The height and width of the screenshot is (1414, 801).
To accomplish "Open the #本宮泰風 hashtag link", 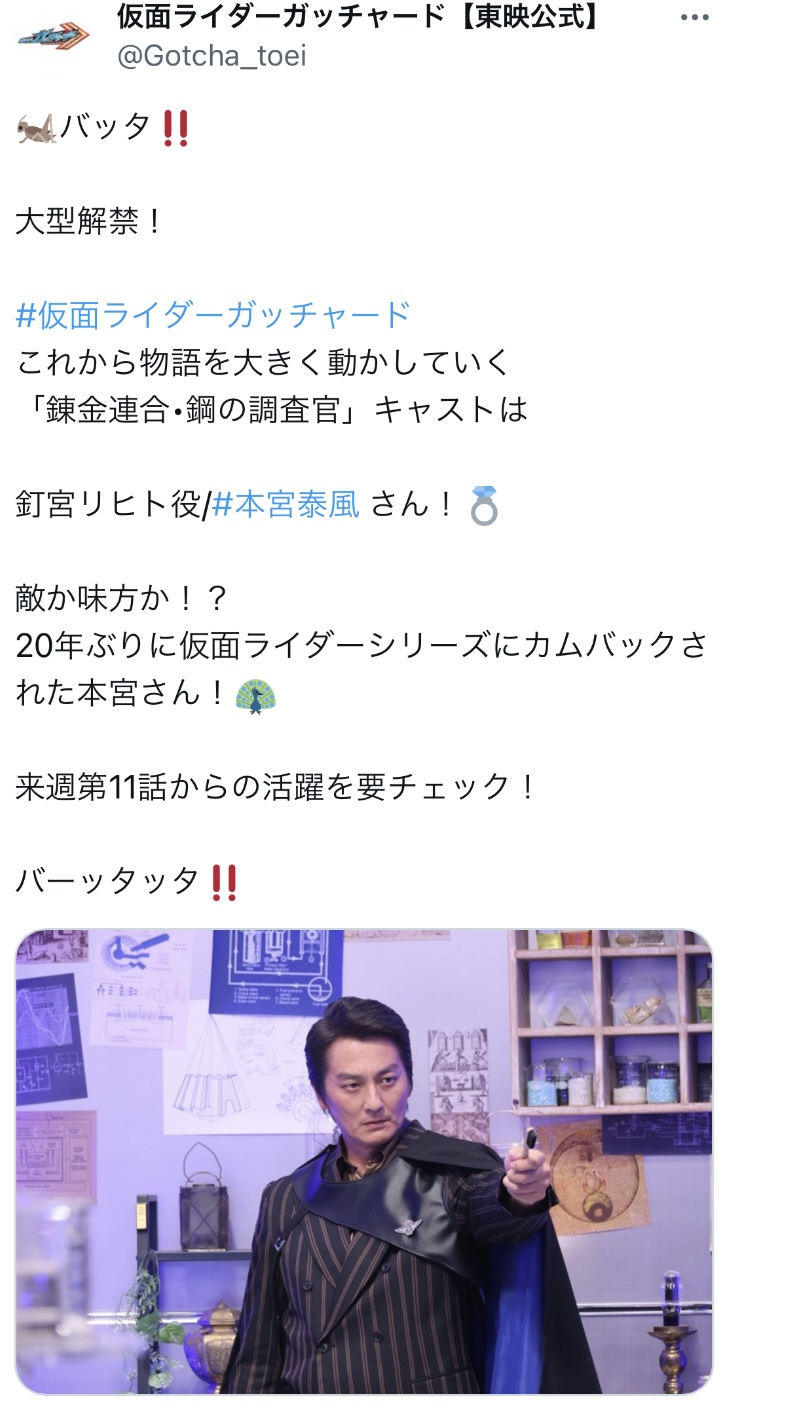I will click(285, 505).
